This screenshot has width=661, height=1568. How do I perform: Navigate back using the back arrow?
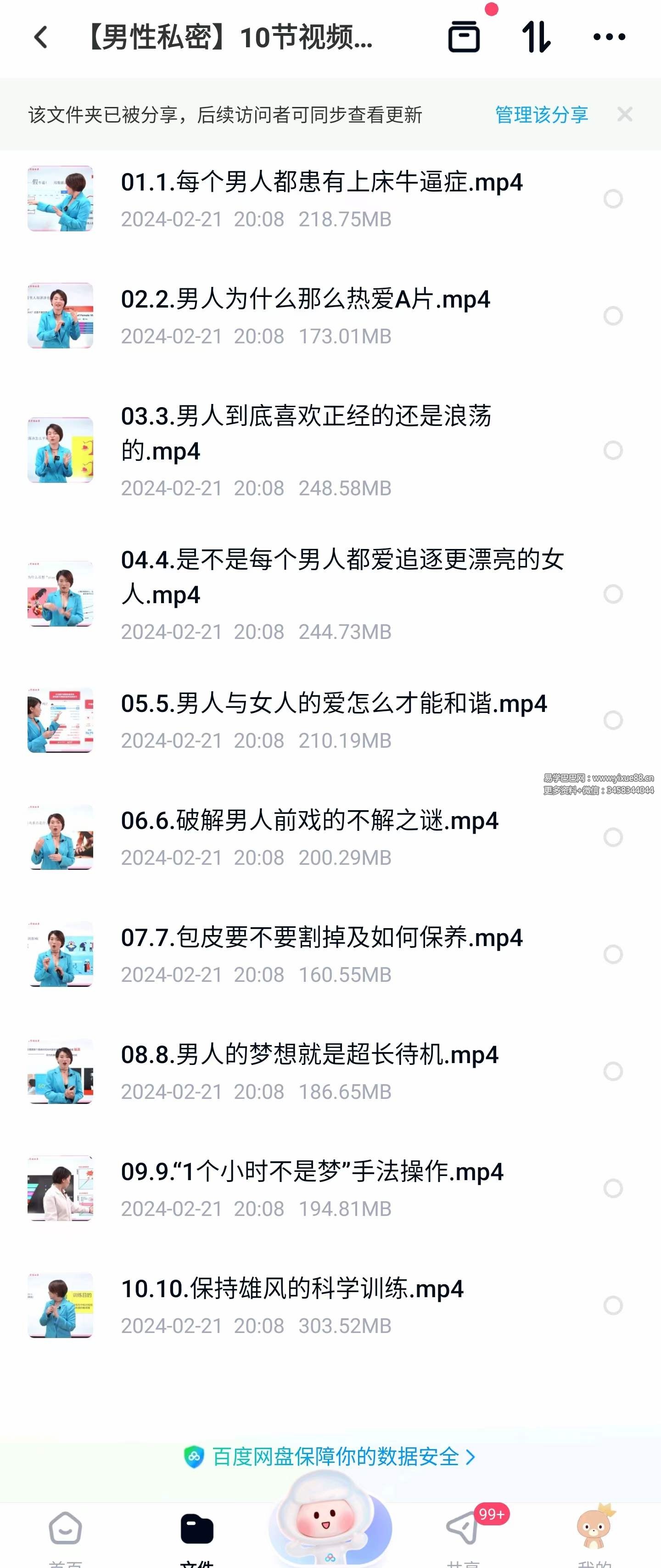pos(40,38)
